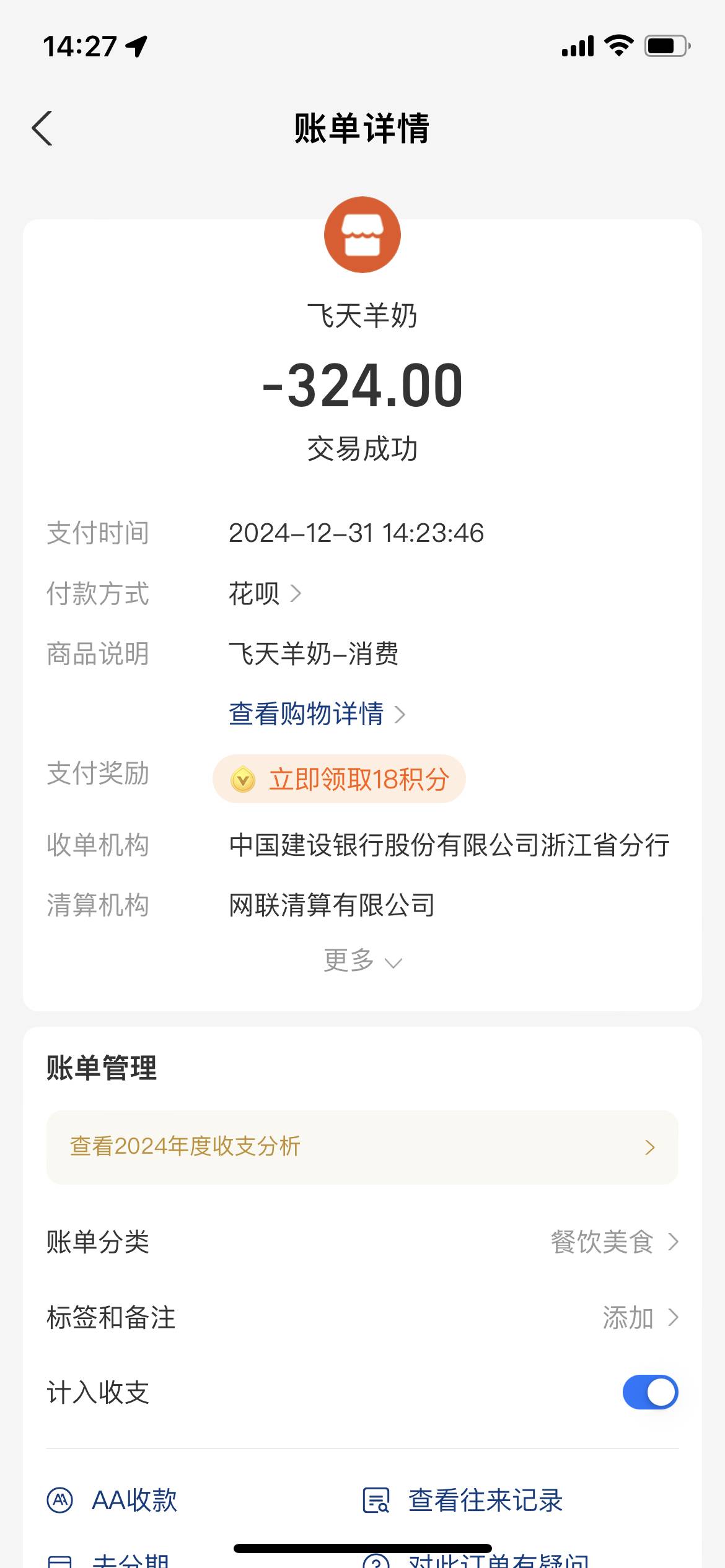725x1568 pixels.
Task: Open 花呗 payment method details
Action: [265, 594]
